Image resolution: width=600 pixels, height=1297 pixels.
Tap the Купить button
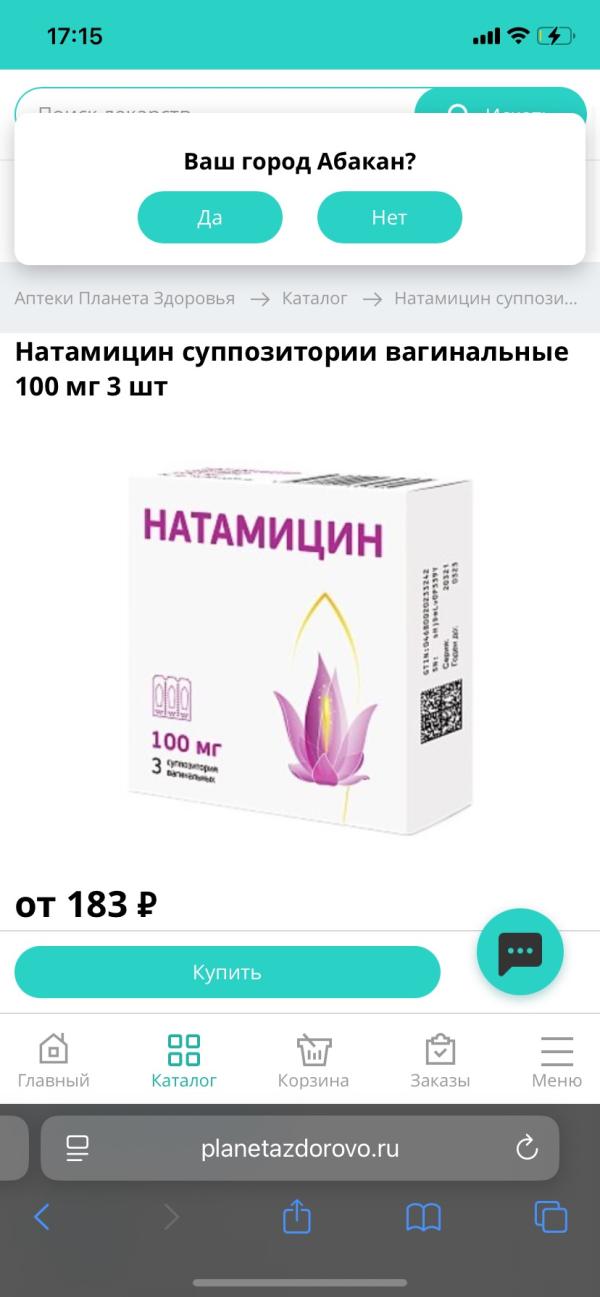click(227, 972)
